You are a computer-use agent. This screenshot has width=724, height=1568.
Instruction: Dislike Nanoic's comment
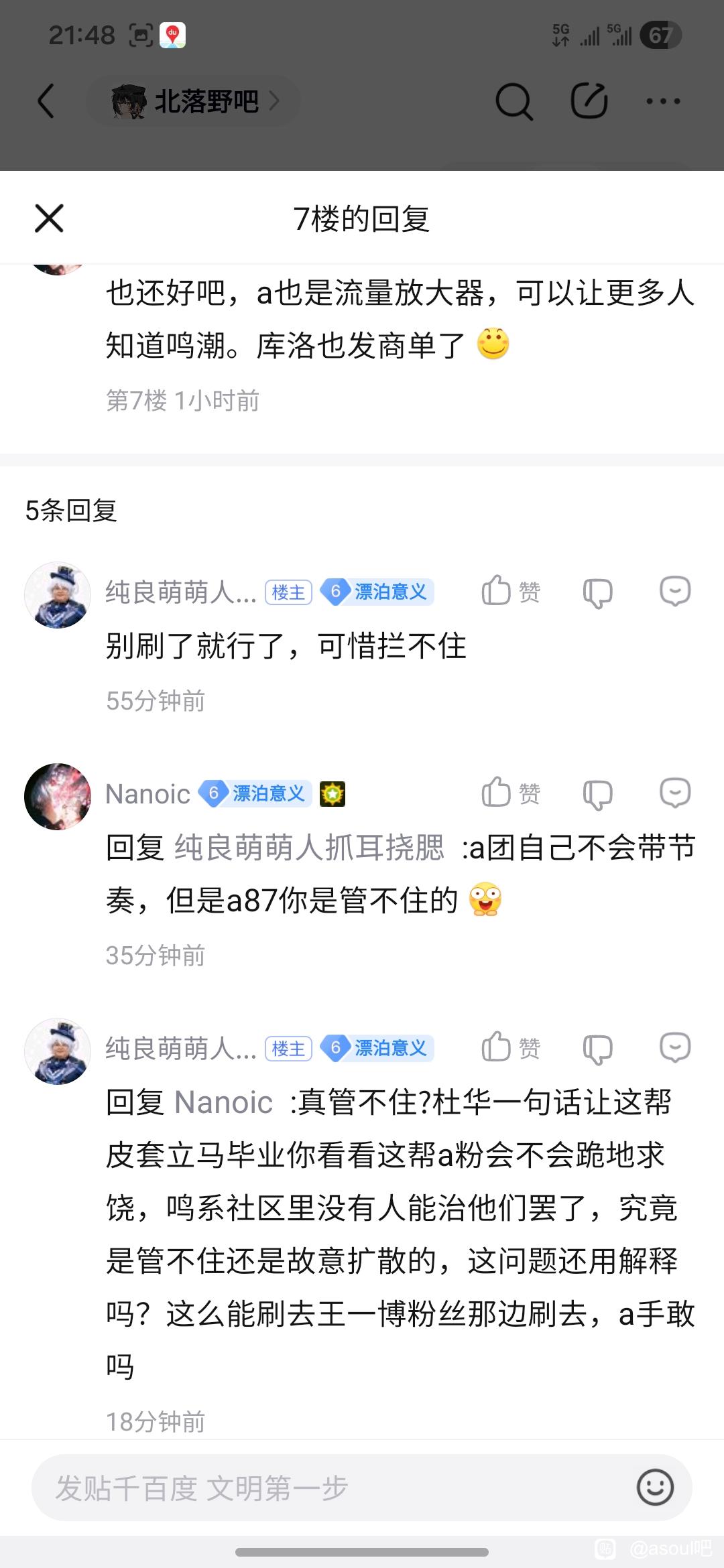coord(597,794)
